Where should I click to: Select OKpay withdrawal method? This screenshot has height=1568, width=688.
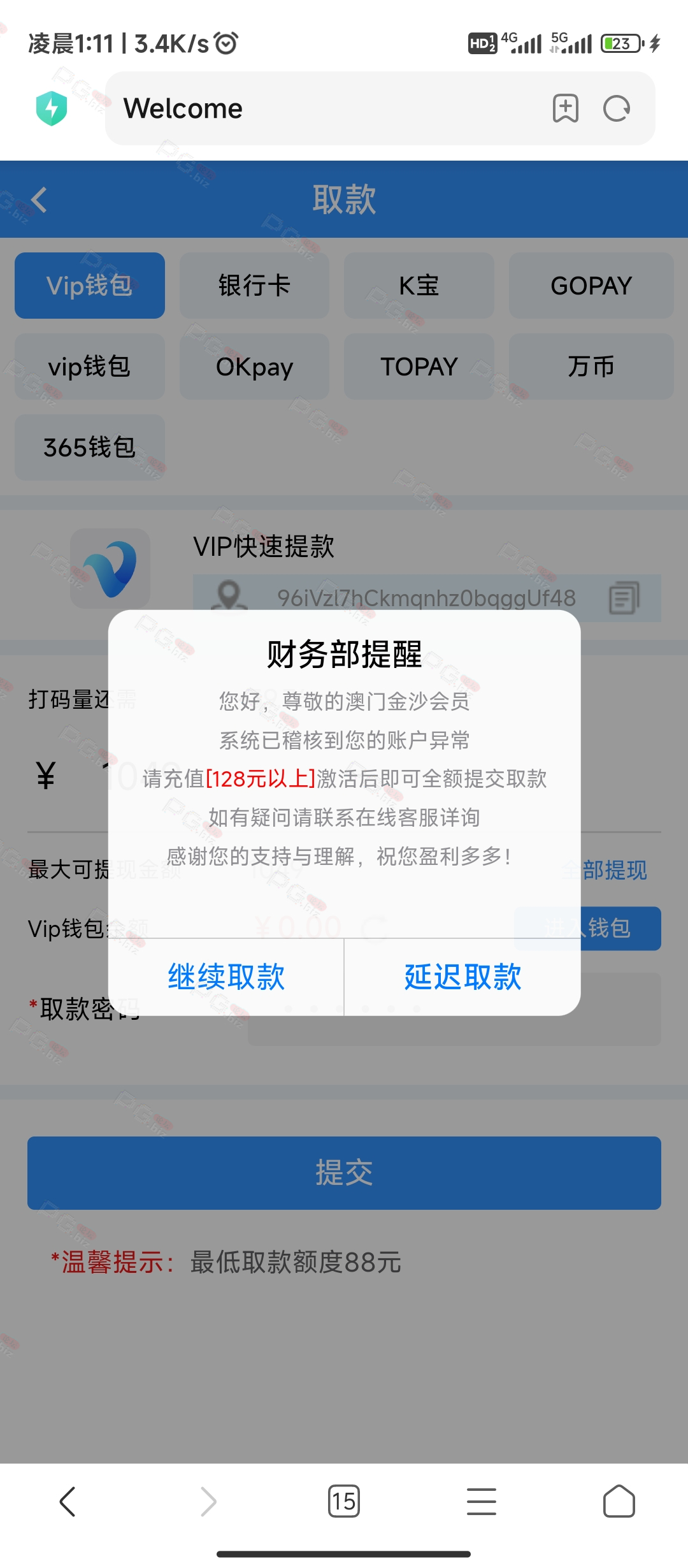254,367
